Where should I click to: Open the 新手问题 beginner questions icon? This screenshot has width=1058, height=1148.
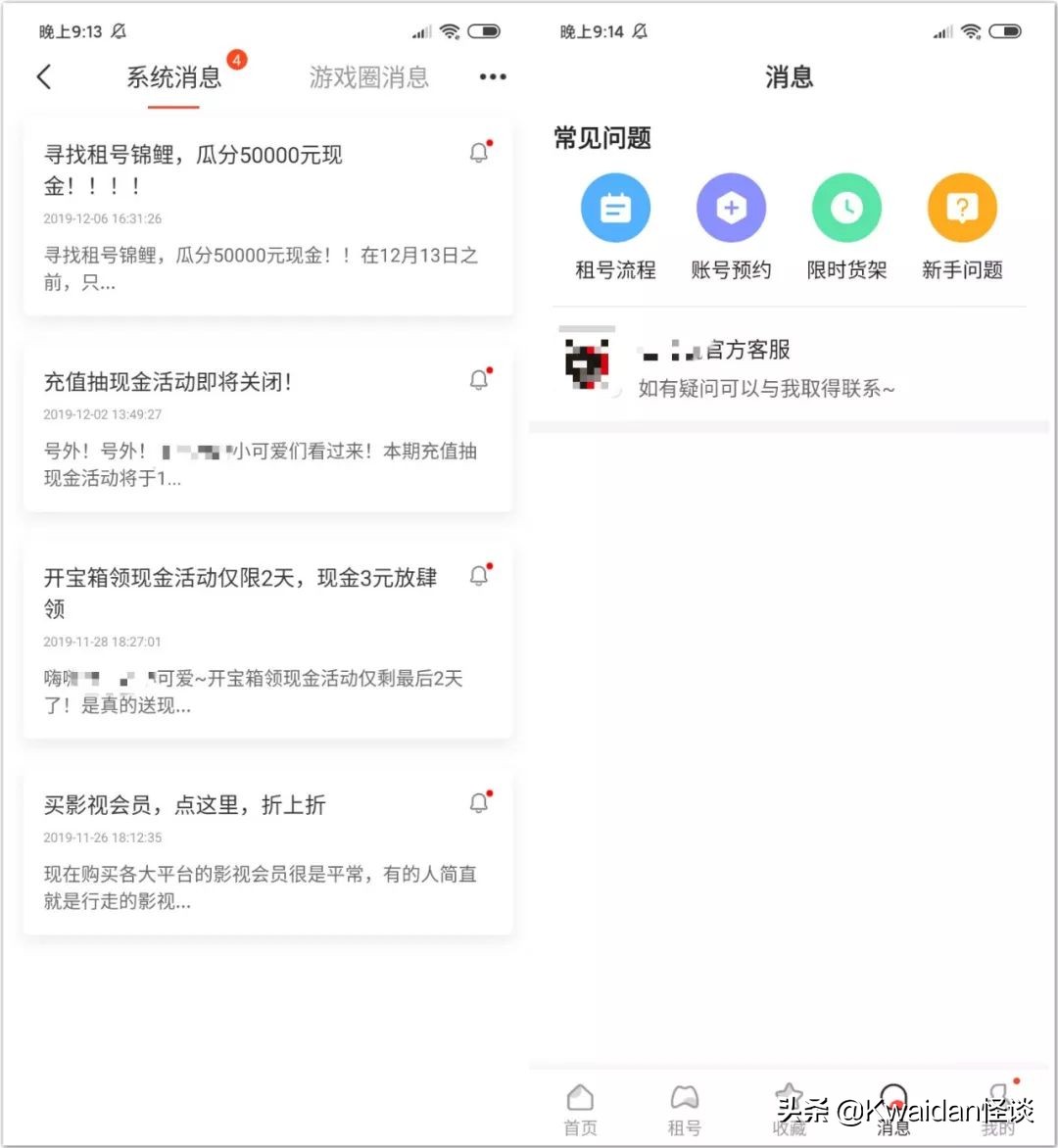click(962, 207)
